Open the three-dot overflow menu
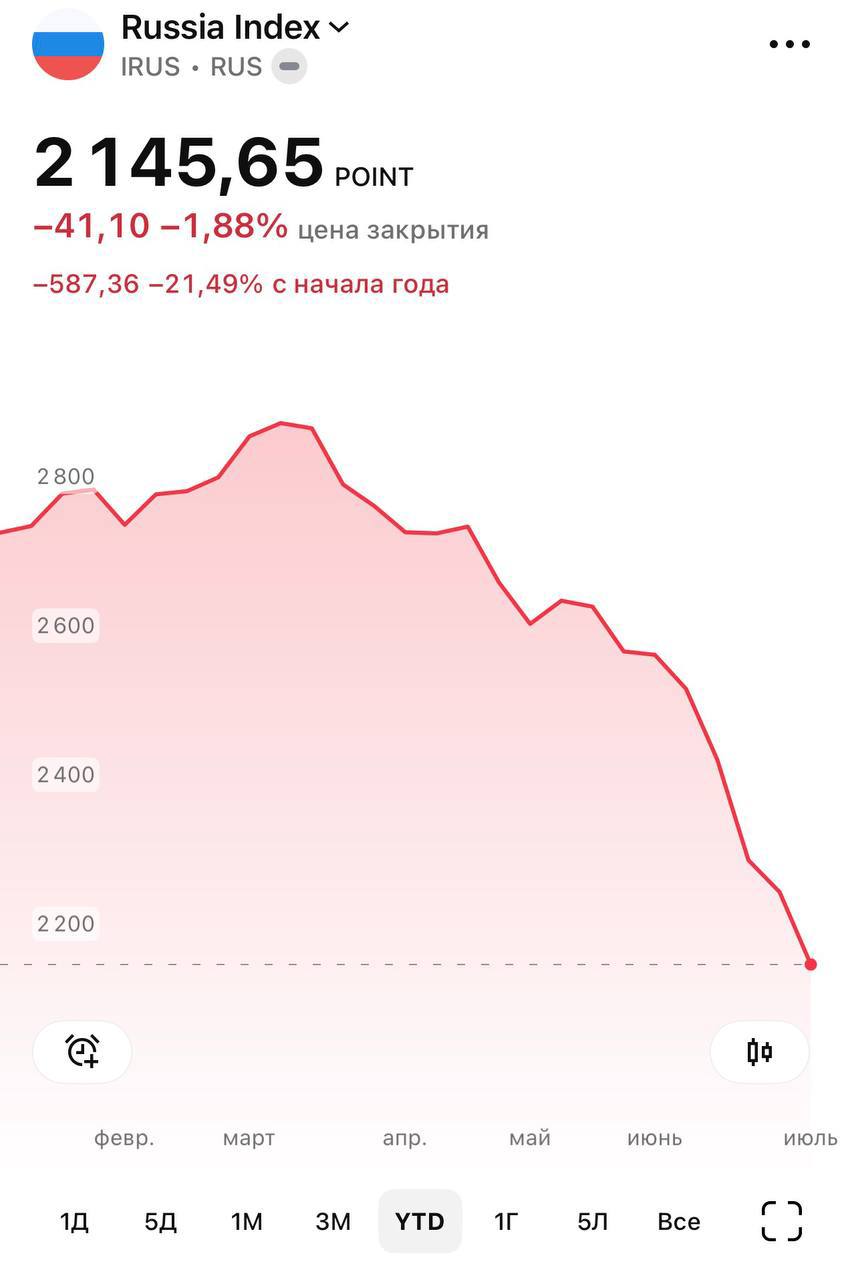842x1280 pixels. [789, 44]
